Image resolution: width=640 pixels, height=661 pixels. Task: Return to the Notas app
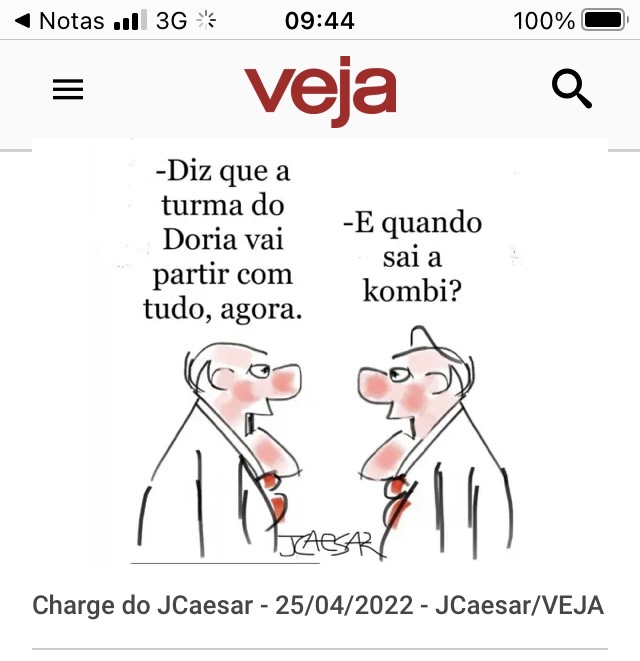pyautogui.click(x=60, y=20)
